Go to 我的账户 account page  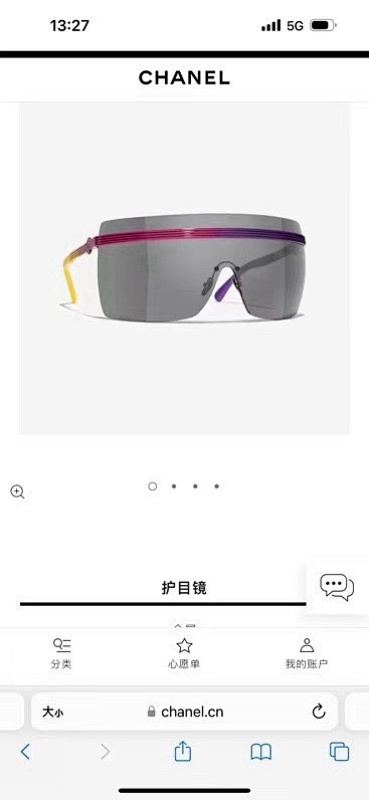(x=306, y=653)
